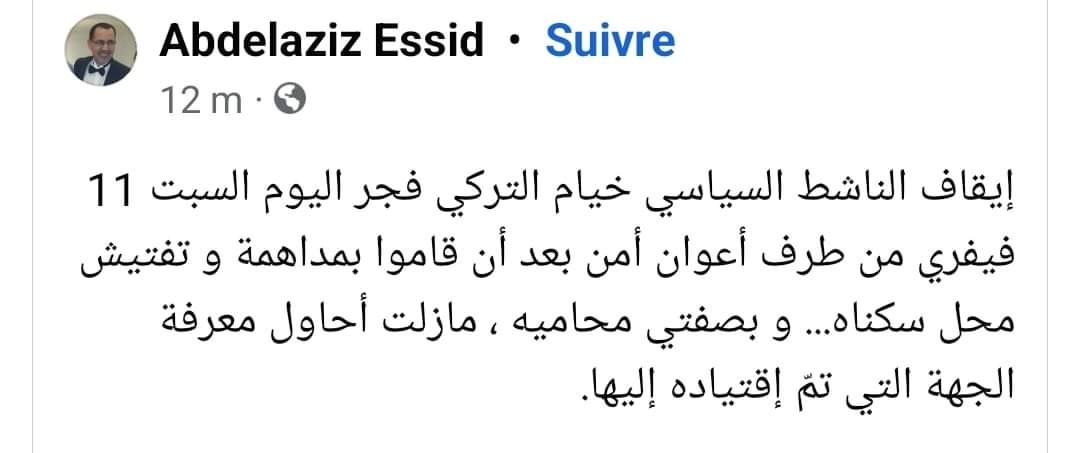Open the Abdelaziz Essid profile name
Screen dimensions: 1080x453
coord(321,41)
